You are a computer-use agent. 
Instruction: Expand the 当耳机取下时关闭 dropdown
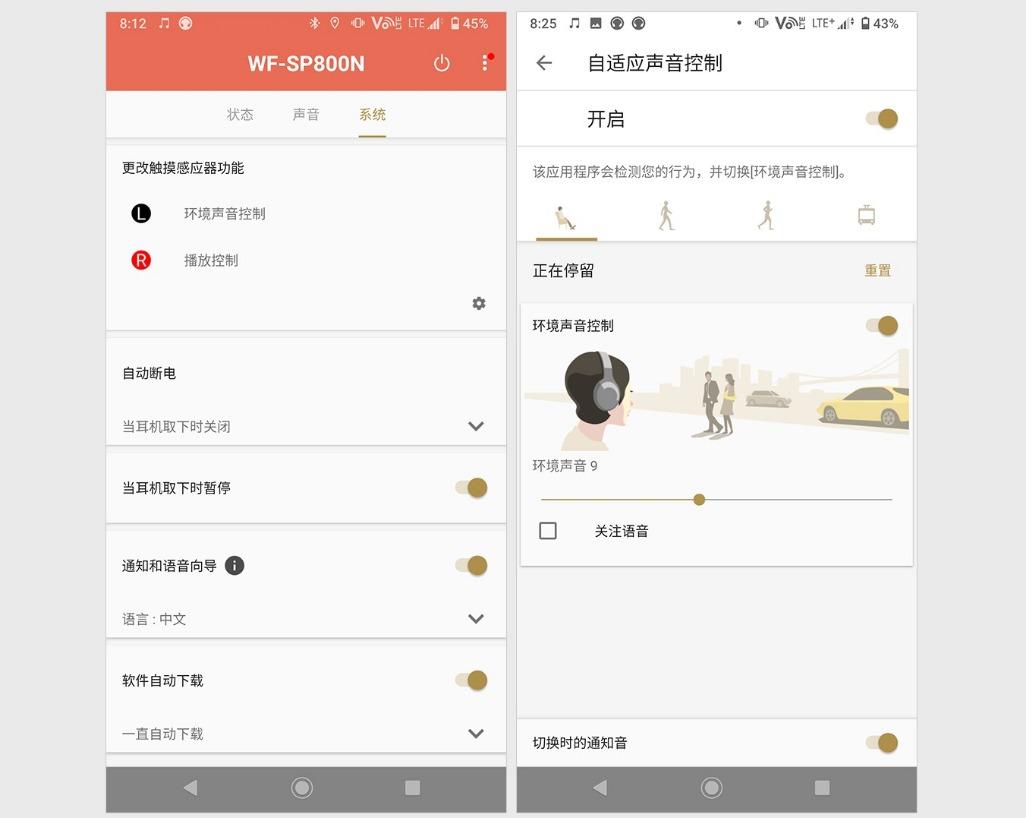476,426
